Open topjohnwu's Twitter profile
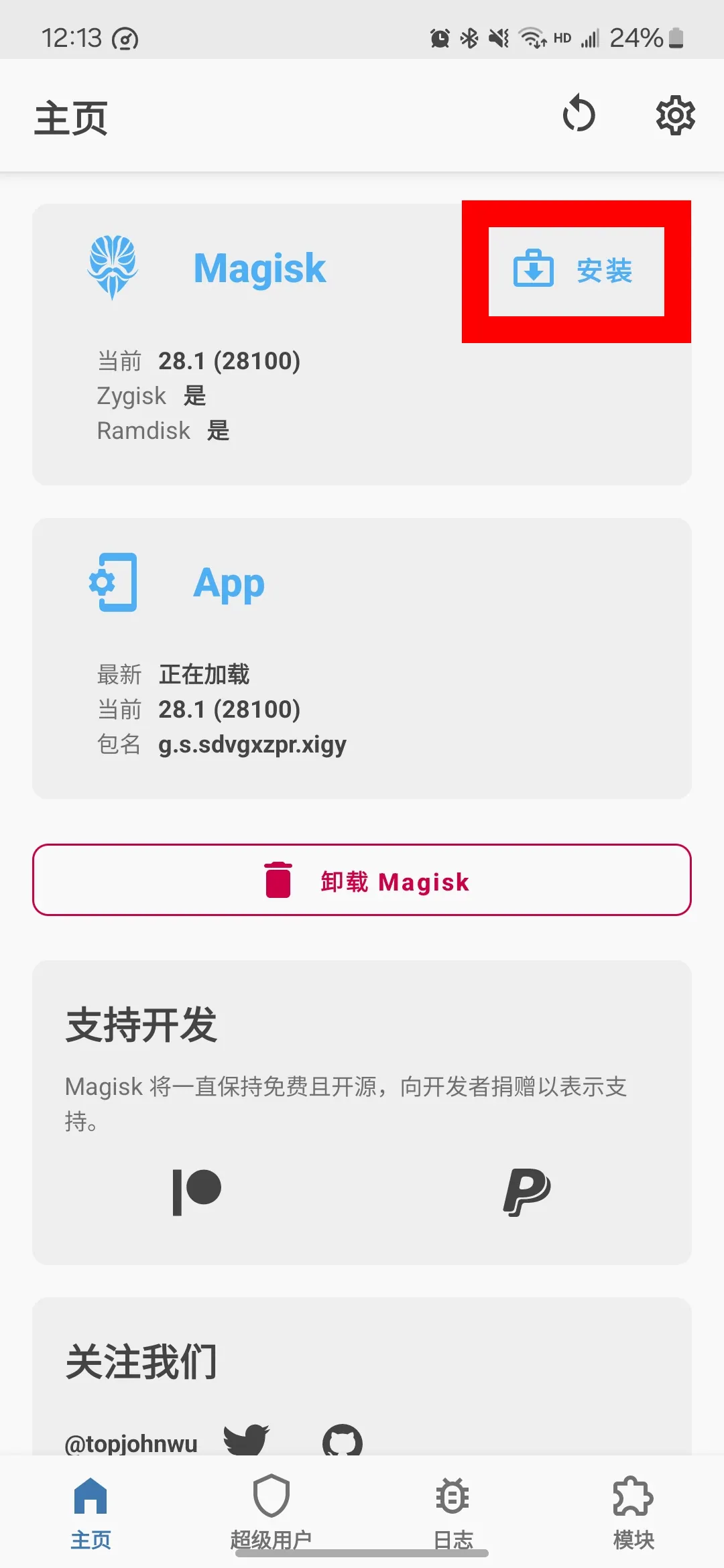 coord(246,1439)
